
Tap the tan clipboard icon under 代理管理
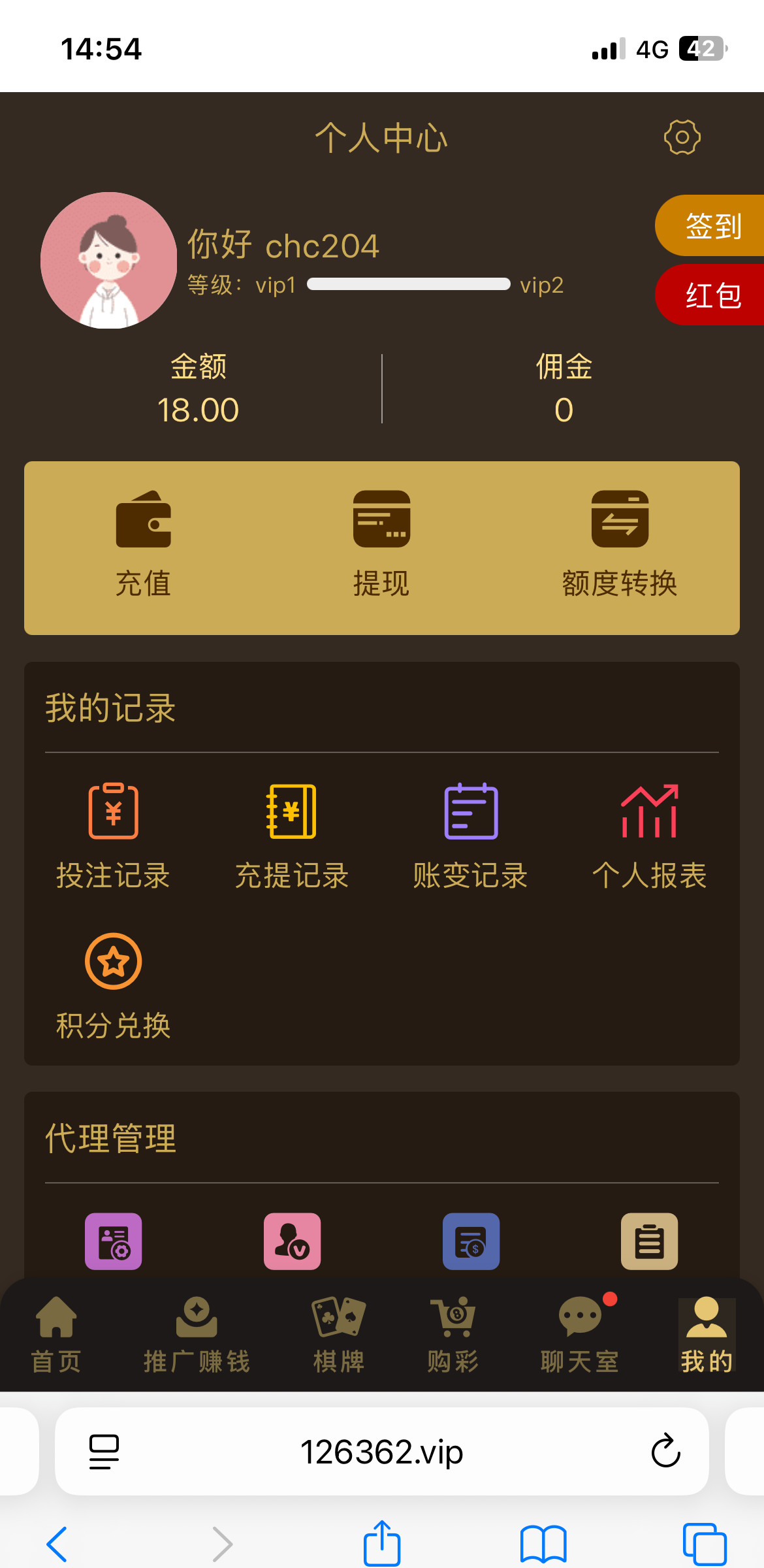(648, 1241)
